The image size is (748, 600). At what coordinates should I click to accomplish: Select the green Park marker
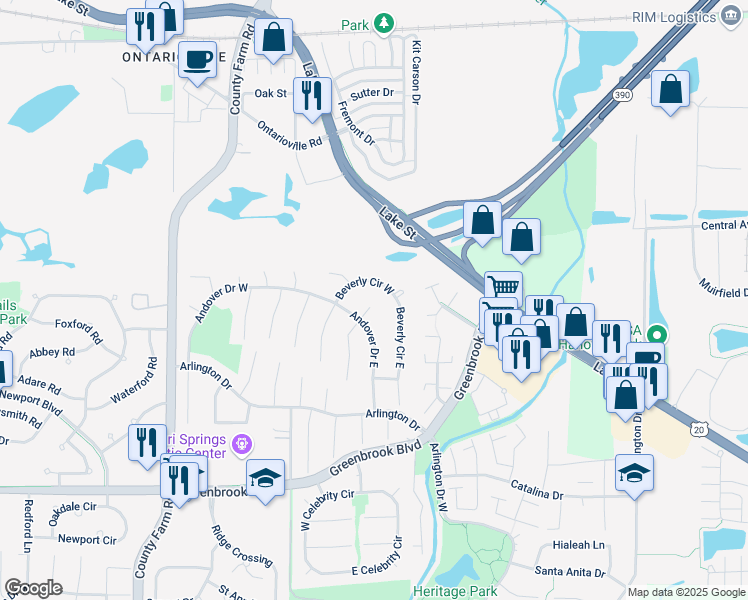[x=383, y=23]
